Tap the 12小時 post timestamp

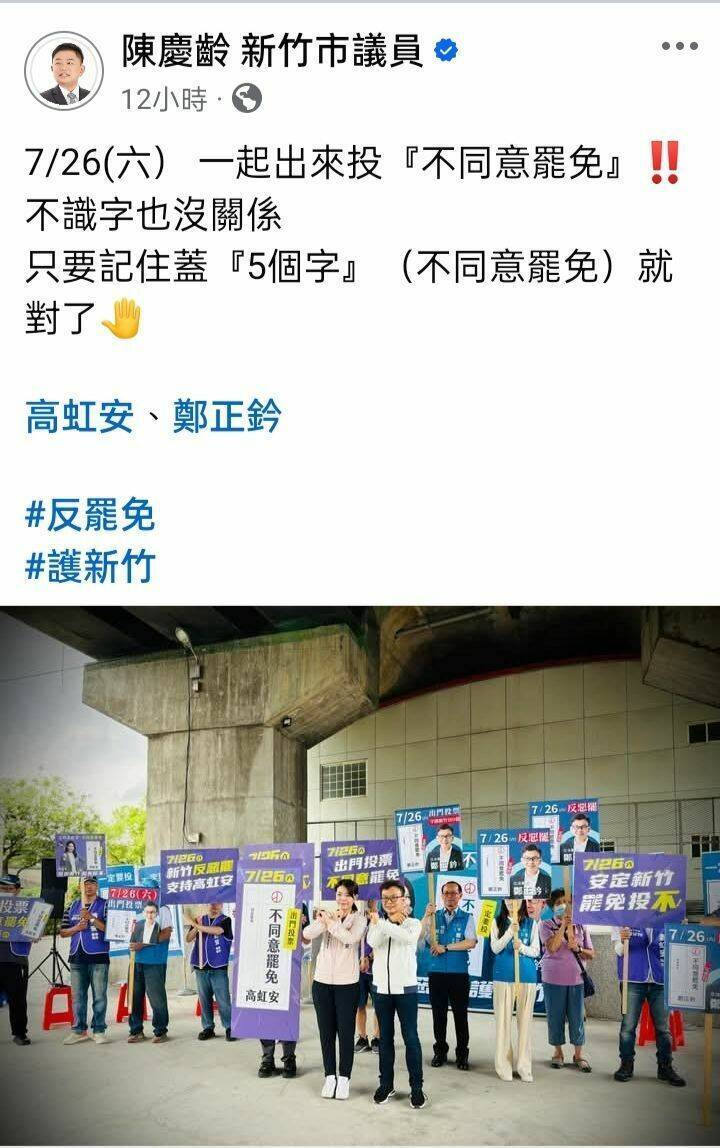165,99
